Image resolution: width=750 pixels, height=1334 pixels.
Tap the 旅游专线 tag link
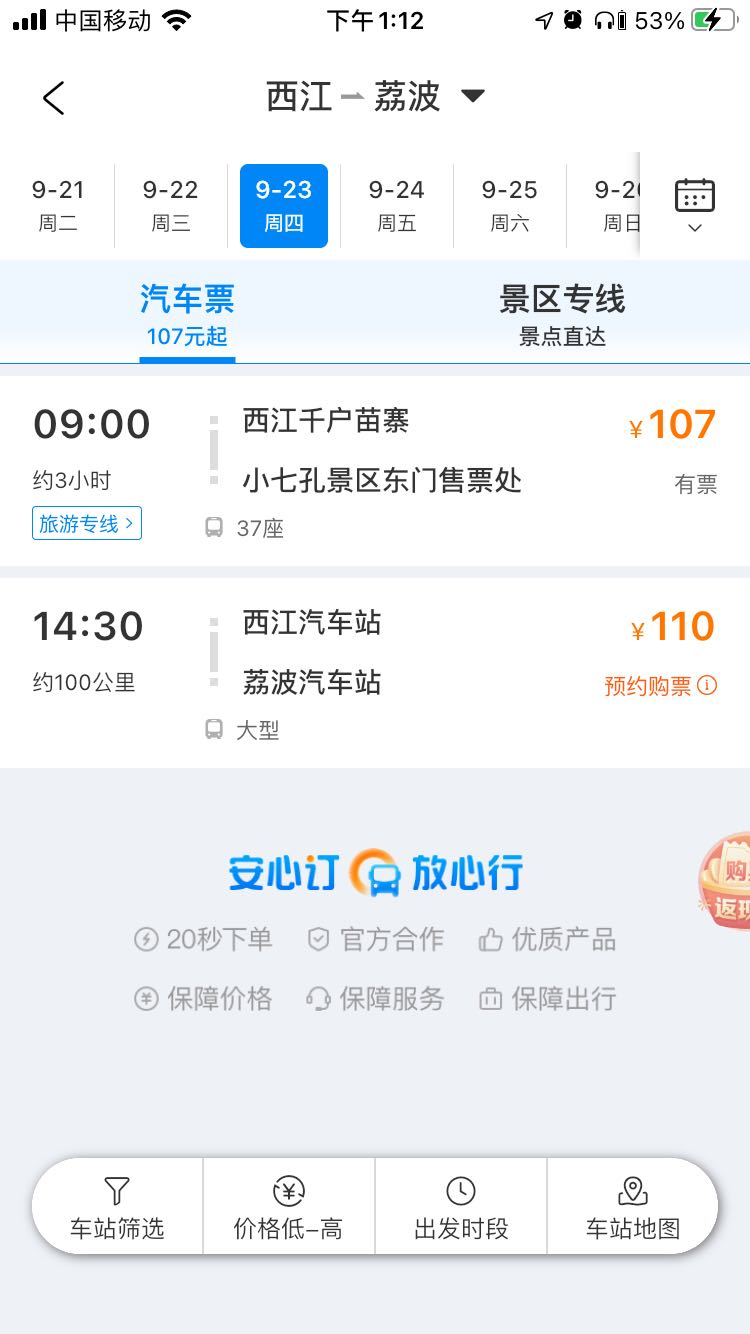point(87,524)
